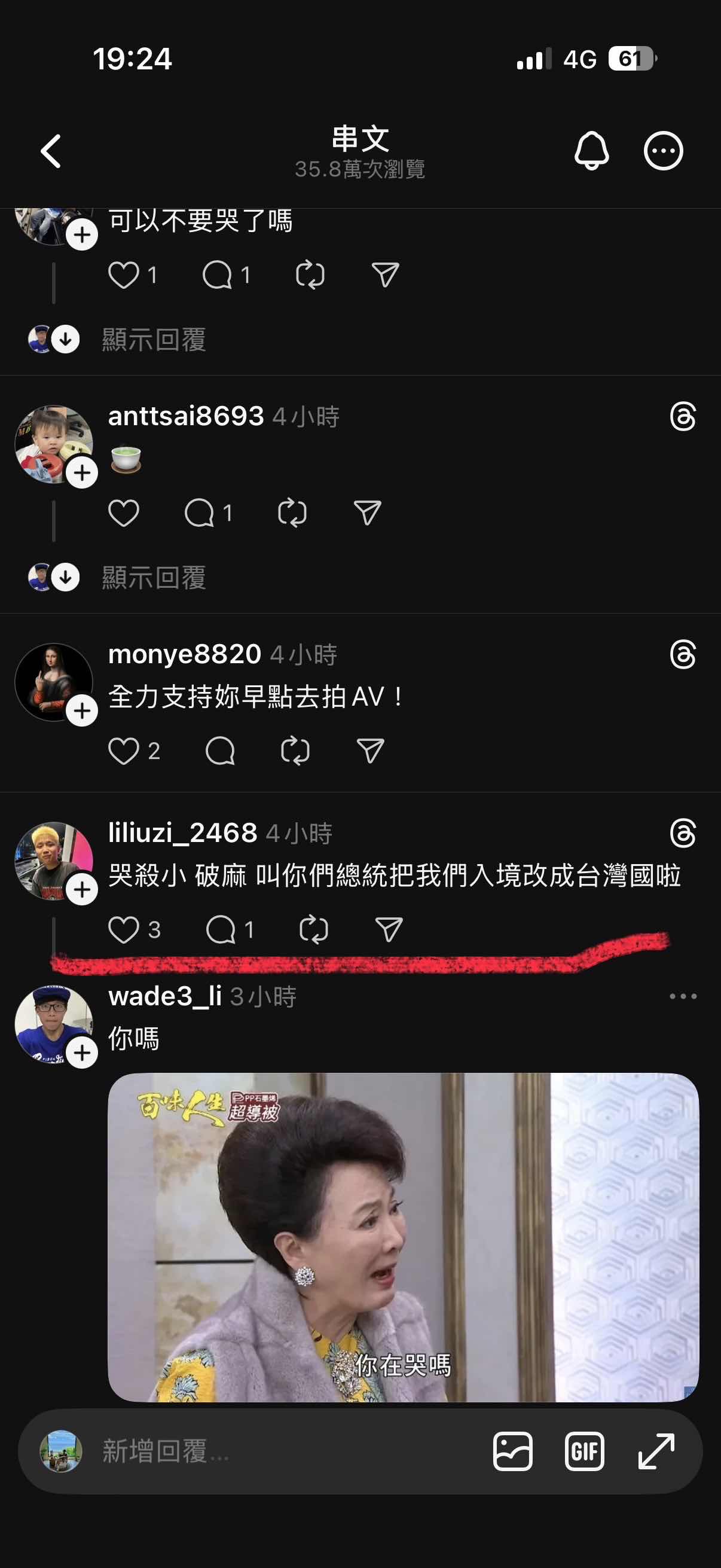Open the image in wade3_li's reply

click(403, 1237)
